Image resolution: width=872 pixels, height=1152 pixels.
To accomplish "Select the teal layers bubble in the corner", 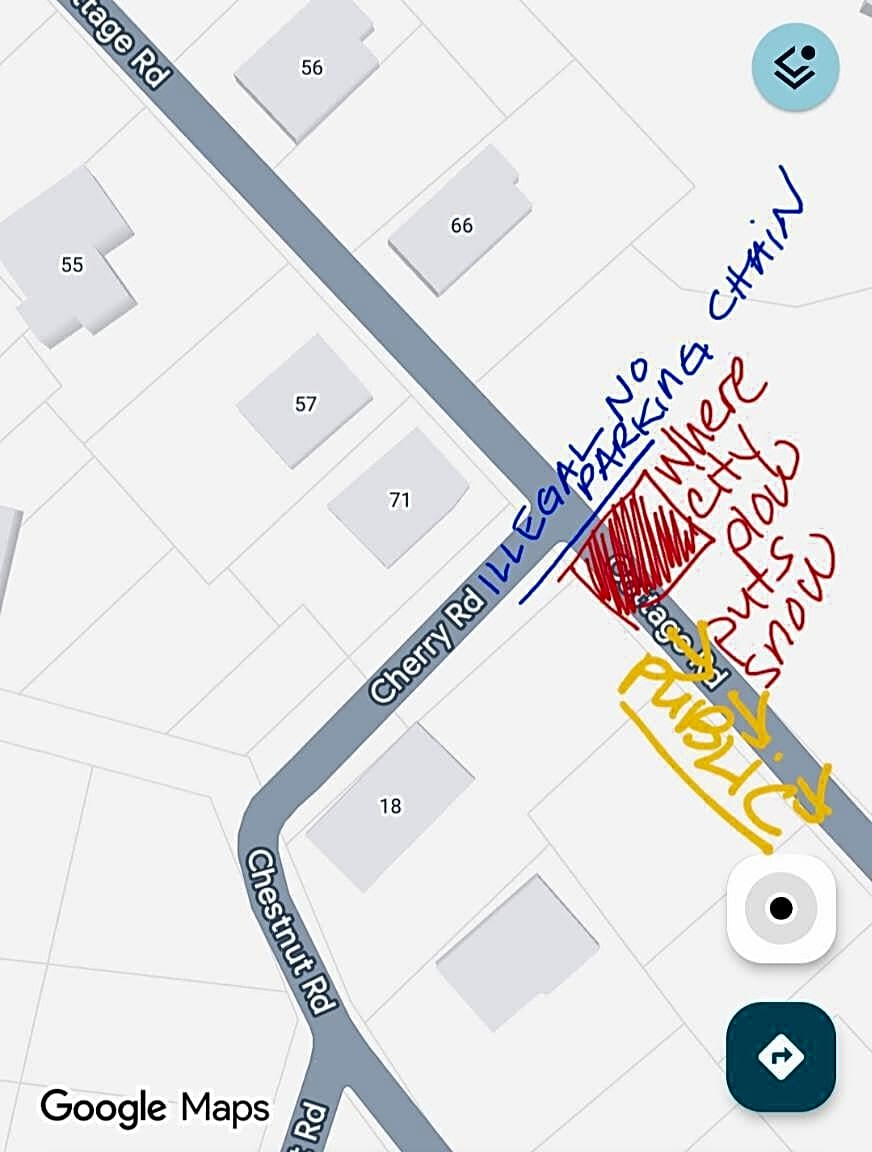I will pos(793,67).
